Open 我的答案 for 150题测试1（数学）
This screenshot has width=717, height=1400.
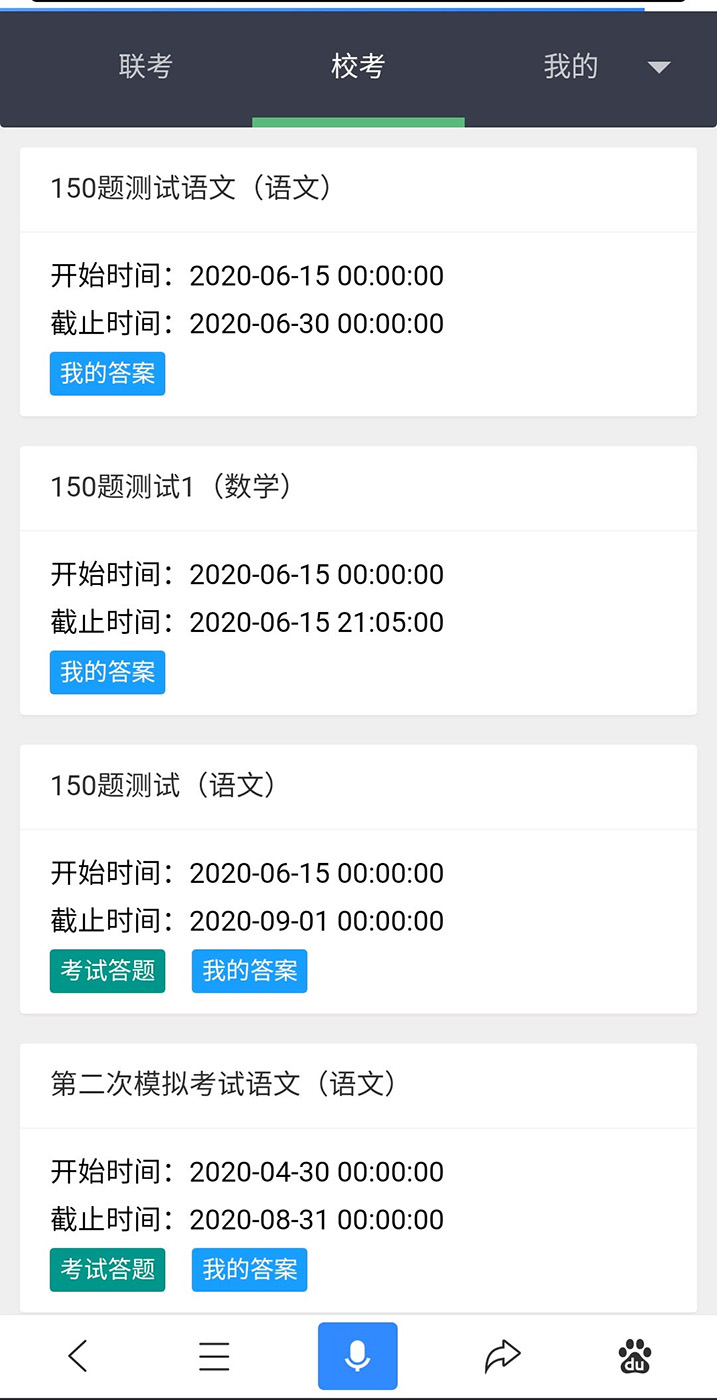(x=107, y=672)
